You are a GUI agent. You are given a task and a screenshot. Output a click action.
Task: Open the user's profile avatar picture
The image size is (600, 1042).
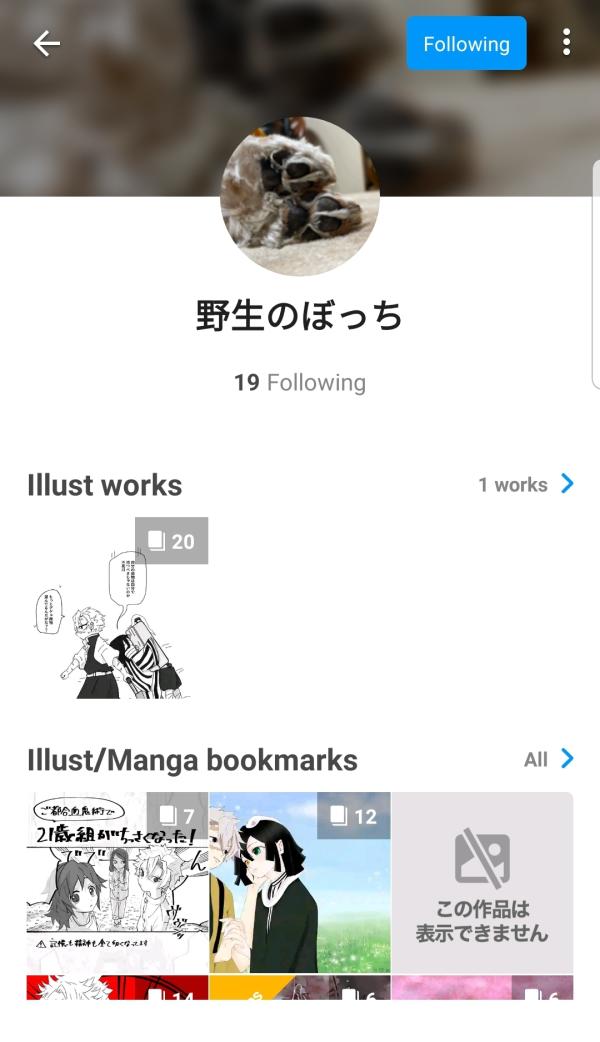pyautogui.click(x=300, y=197)
